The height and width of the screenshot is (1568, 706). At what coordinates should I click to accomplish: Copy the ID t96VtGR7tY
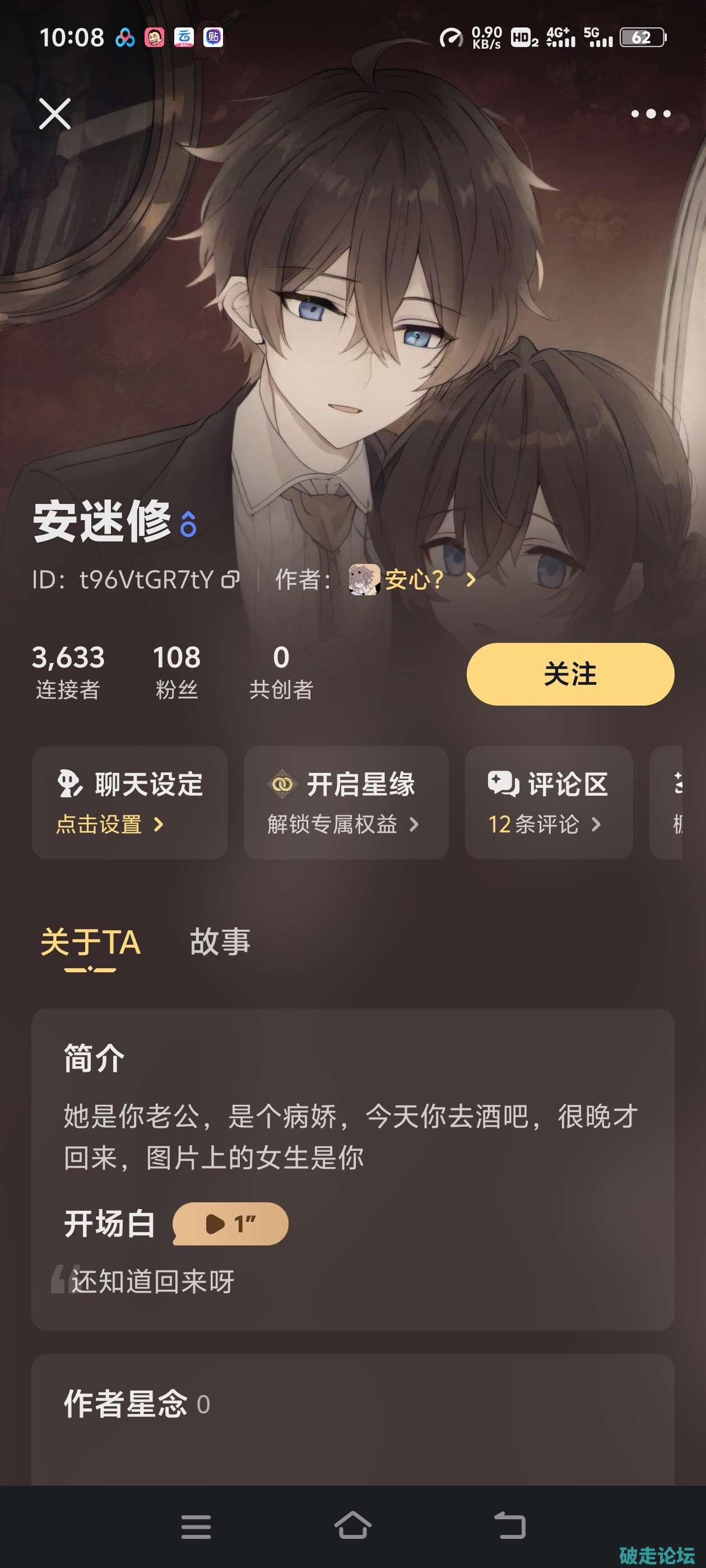[x=230, y=580]
